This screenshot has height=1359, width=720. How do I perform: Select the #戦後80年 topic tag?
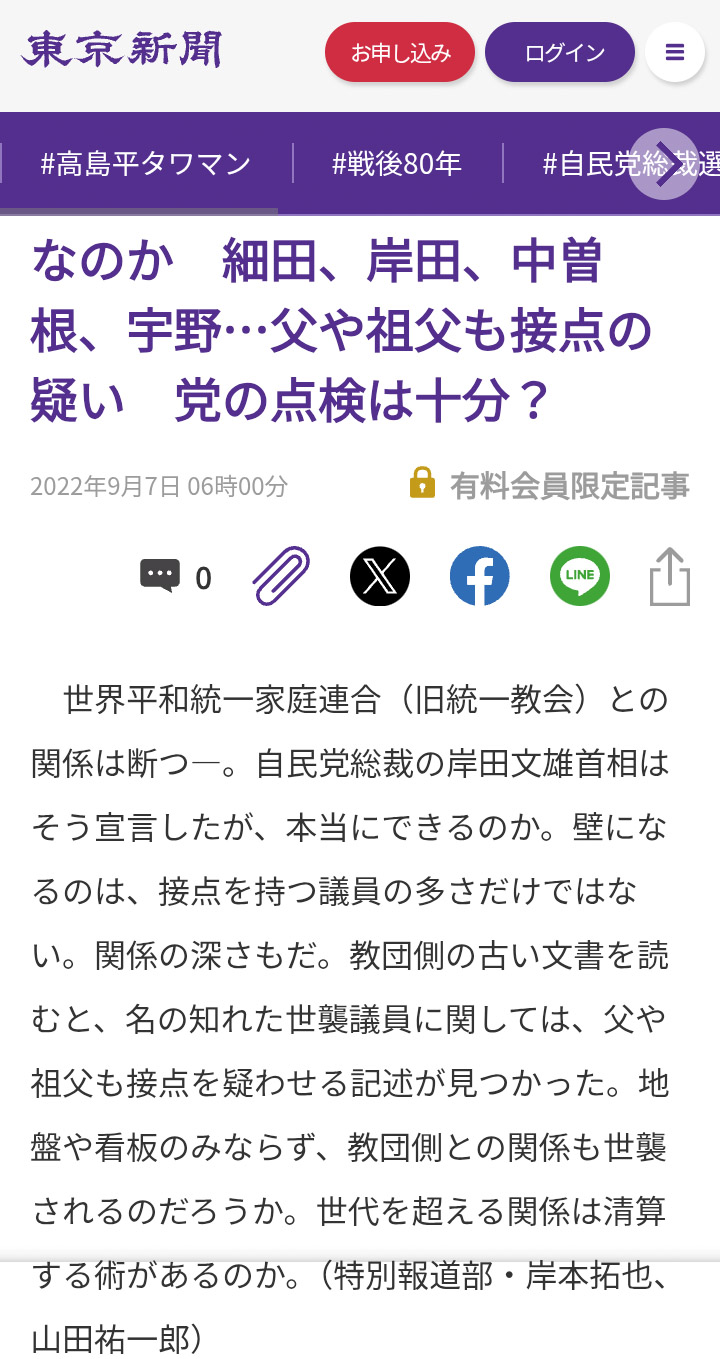[x=397, y=164]
